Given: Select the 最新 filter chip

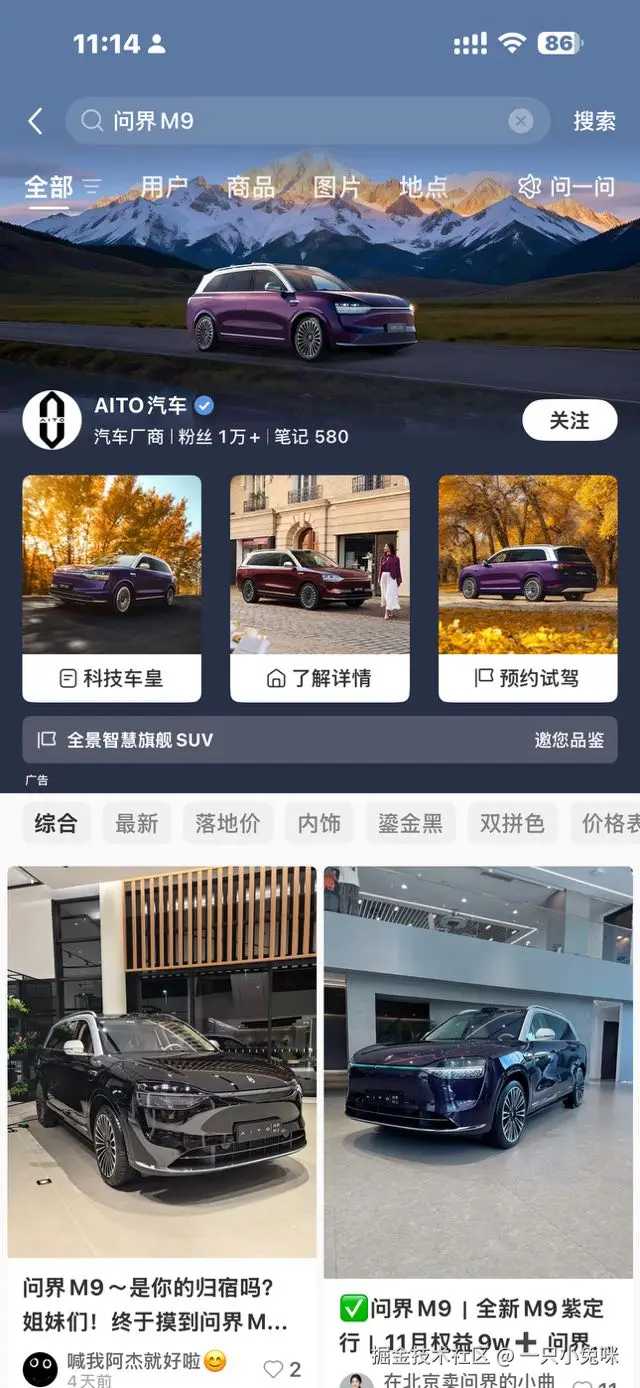Looking at the screenshot, I should tap(136, 823).
